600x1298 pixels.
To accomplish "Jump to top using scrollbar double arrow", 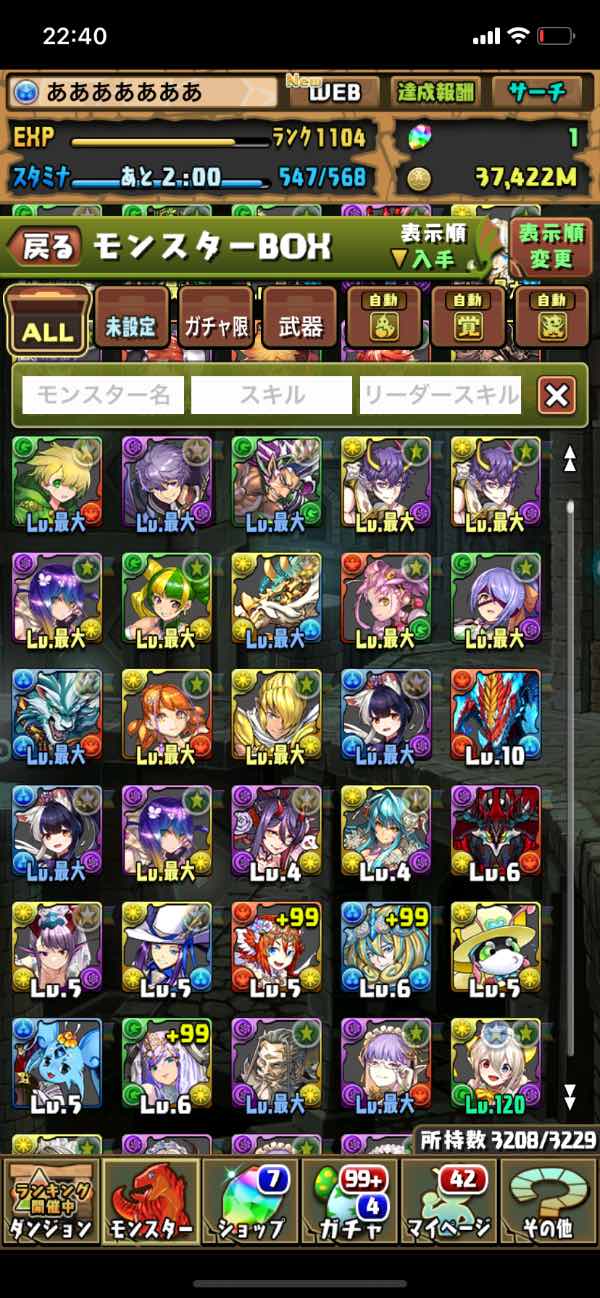I will click(569, 459).
